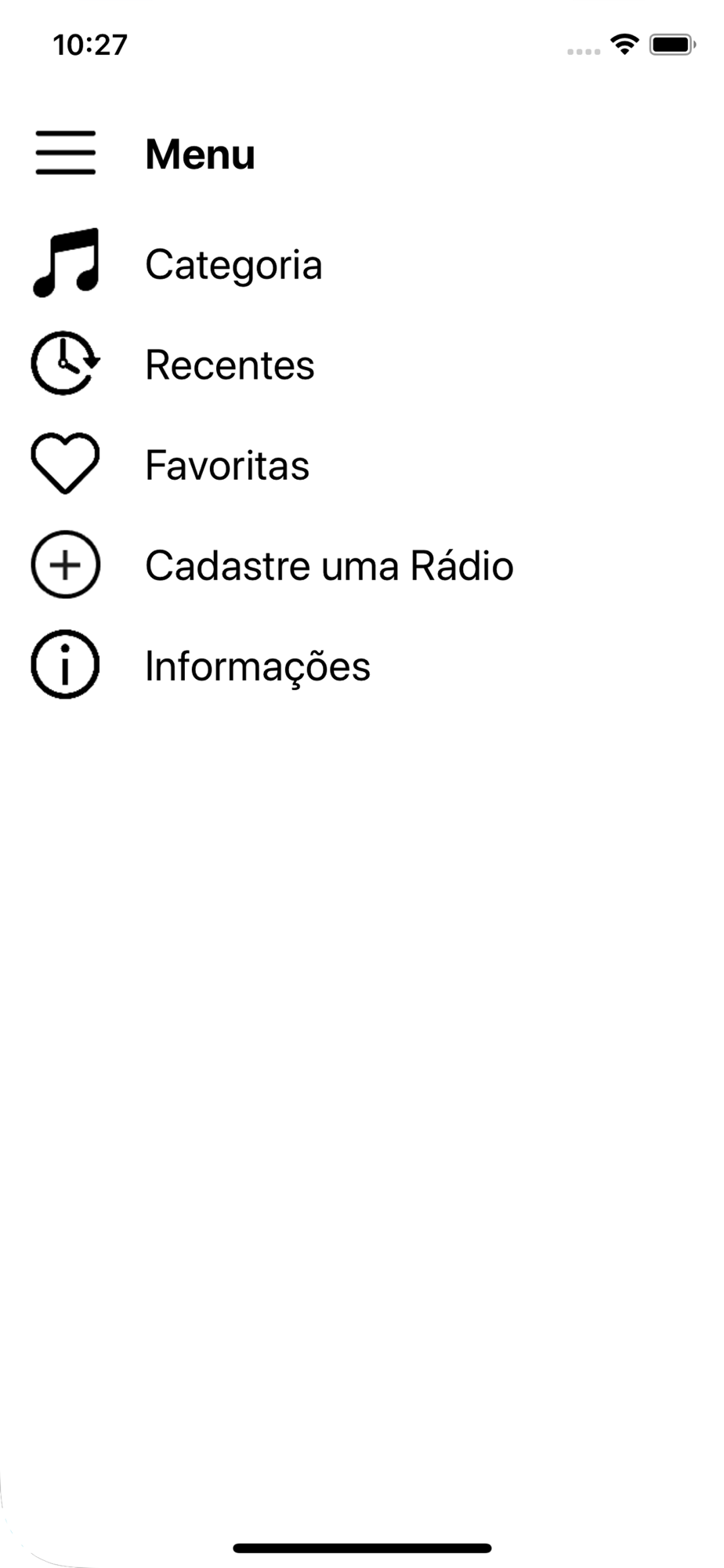Open the Categoria menu item
Screen dimensions: 724x1568
click(233, 265)
